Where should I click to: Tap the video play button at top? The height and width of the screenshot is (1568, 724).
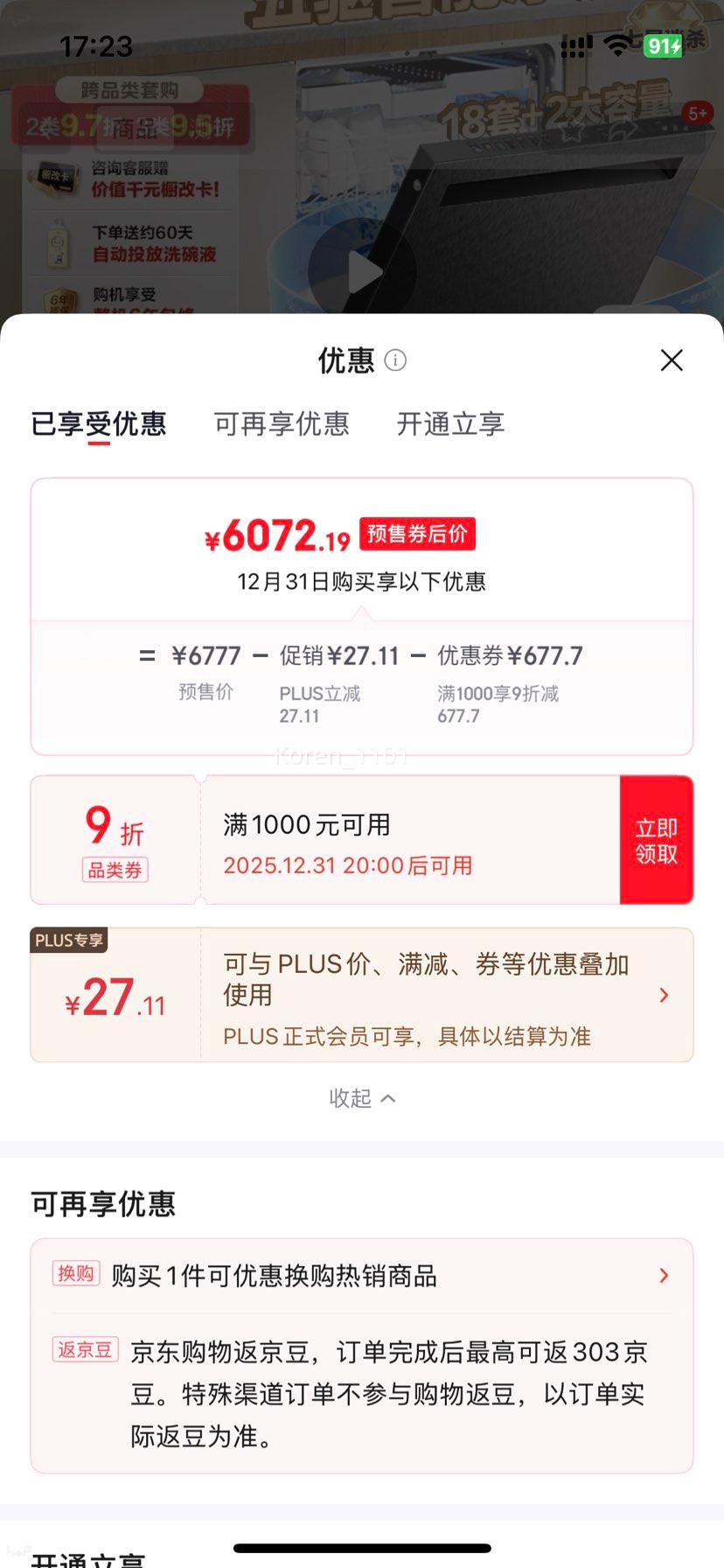(x=362, y=271)
